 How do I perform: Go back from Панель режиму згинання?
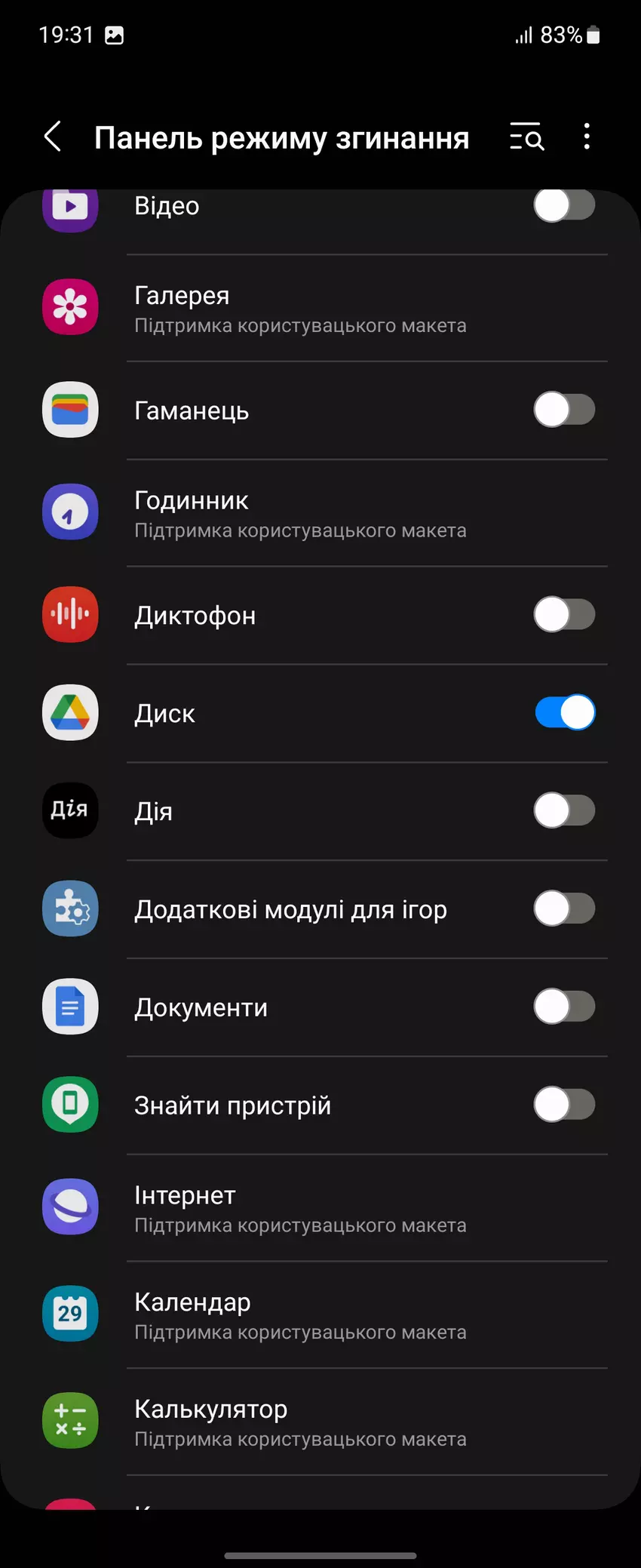53,137
